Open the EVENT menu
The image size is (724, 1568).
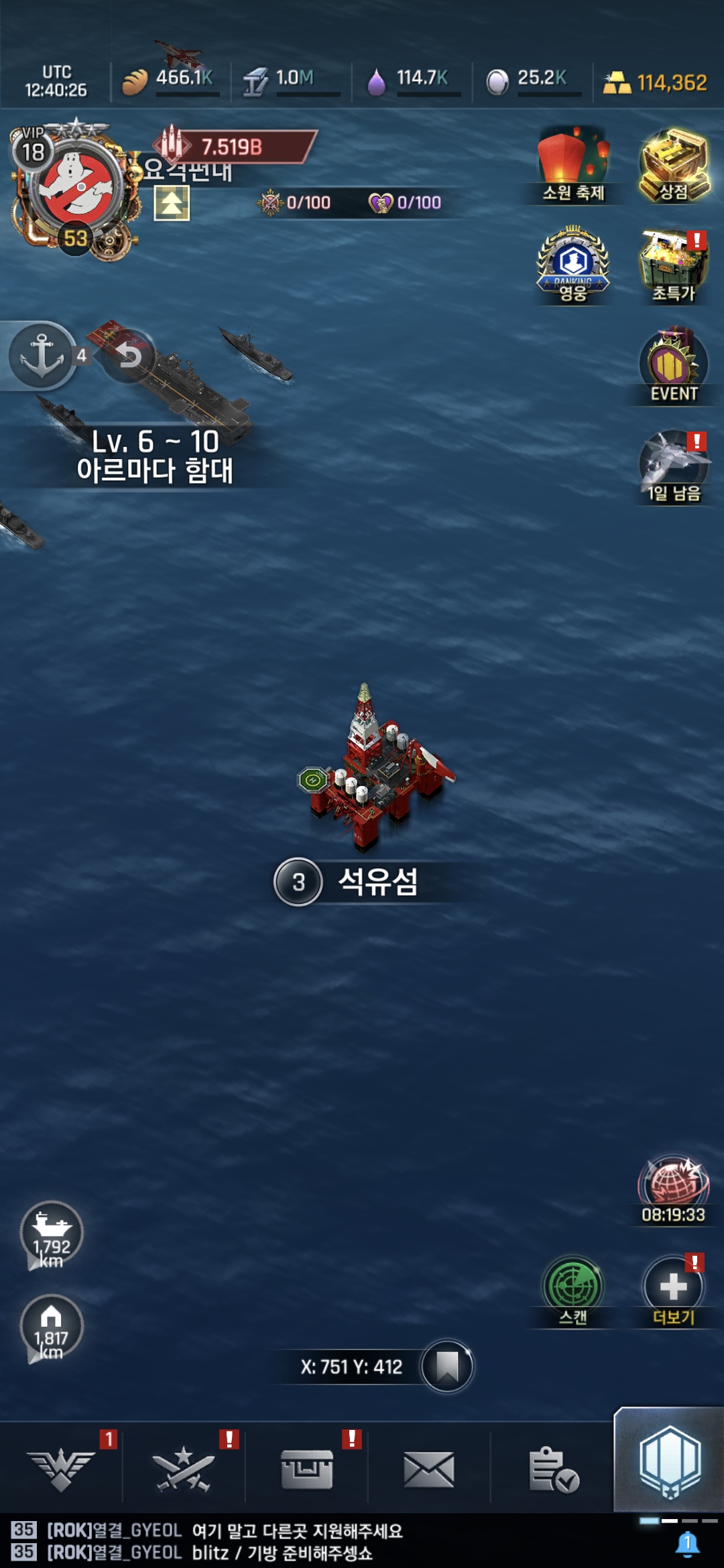(x=674, y=364)
